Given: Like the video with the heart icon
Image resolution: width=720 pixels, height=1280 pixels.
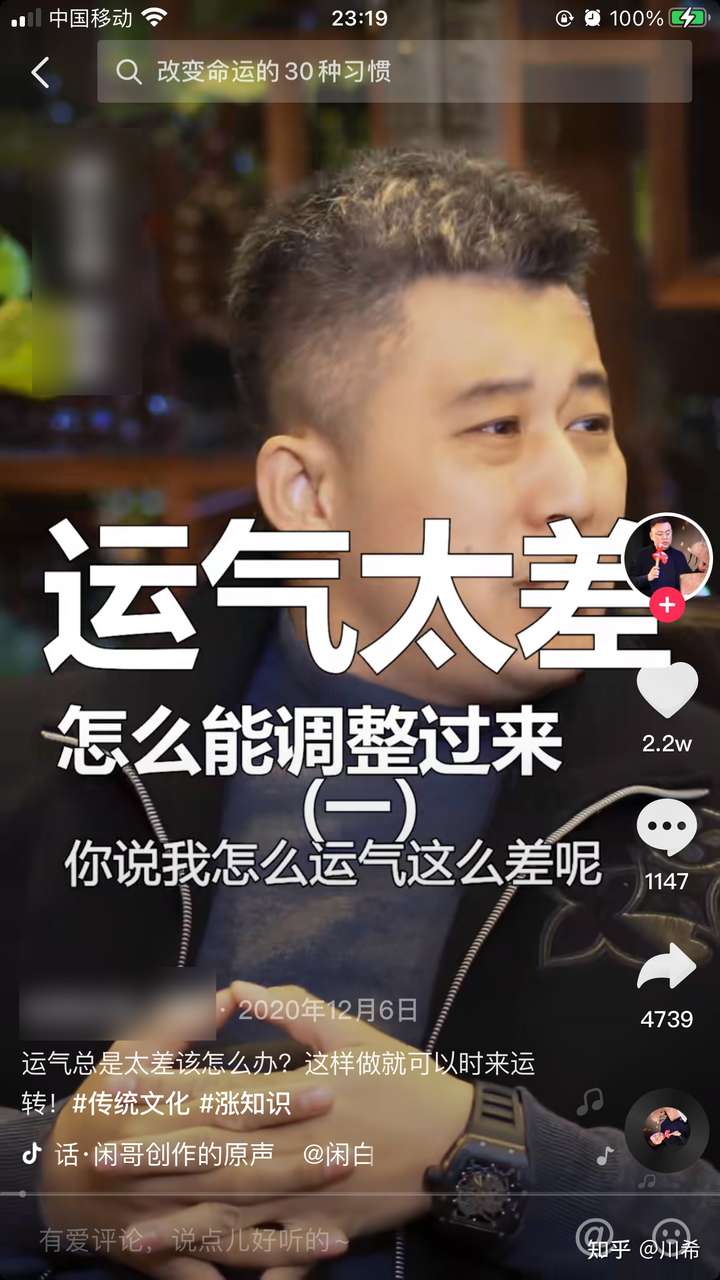Looking at the screenshot, I should (667, 689).
